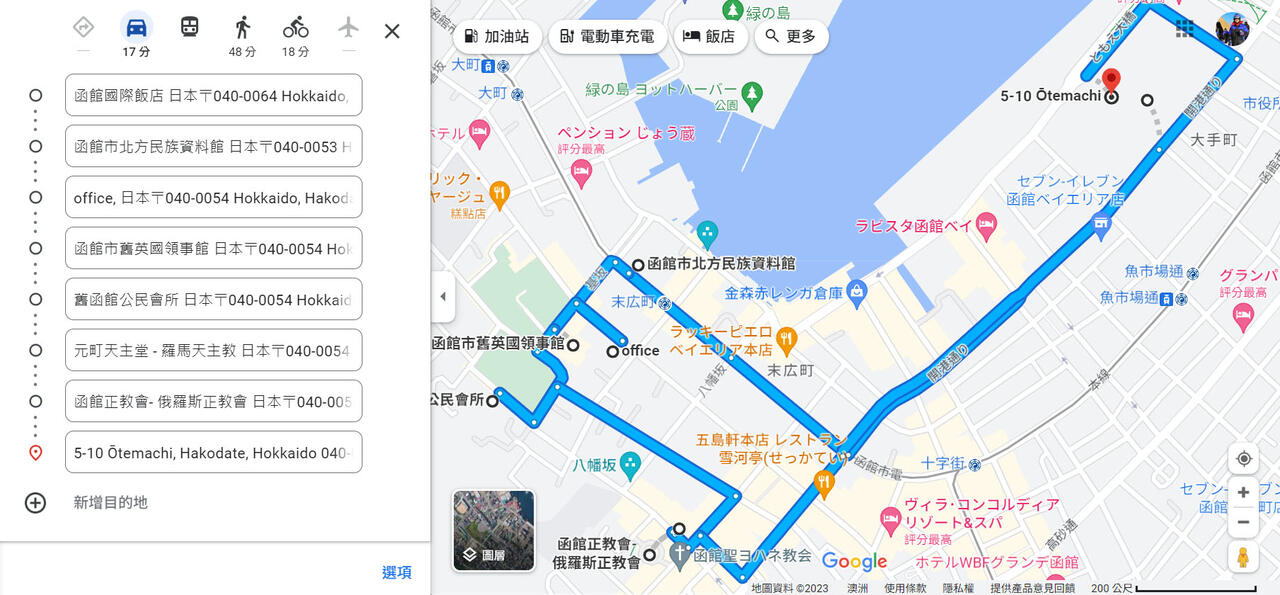
Task: Select the driving travel mode
Action: 136,28
